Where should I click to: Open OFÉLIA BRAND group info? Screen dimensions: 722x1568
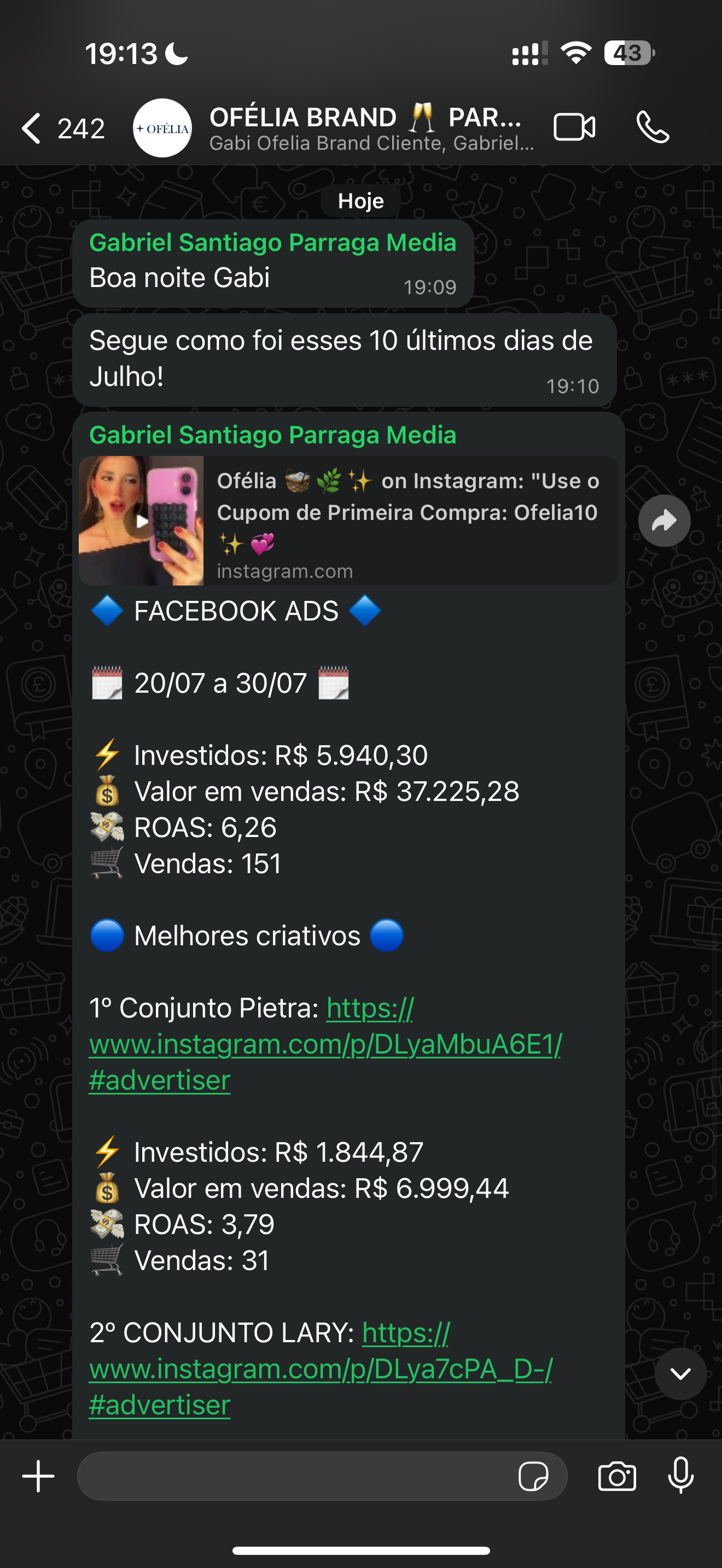pos(364,128)
